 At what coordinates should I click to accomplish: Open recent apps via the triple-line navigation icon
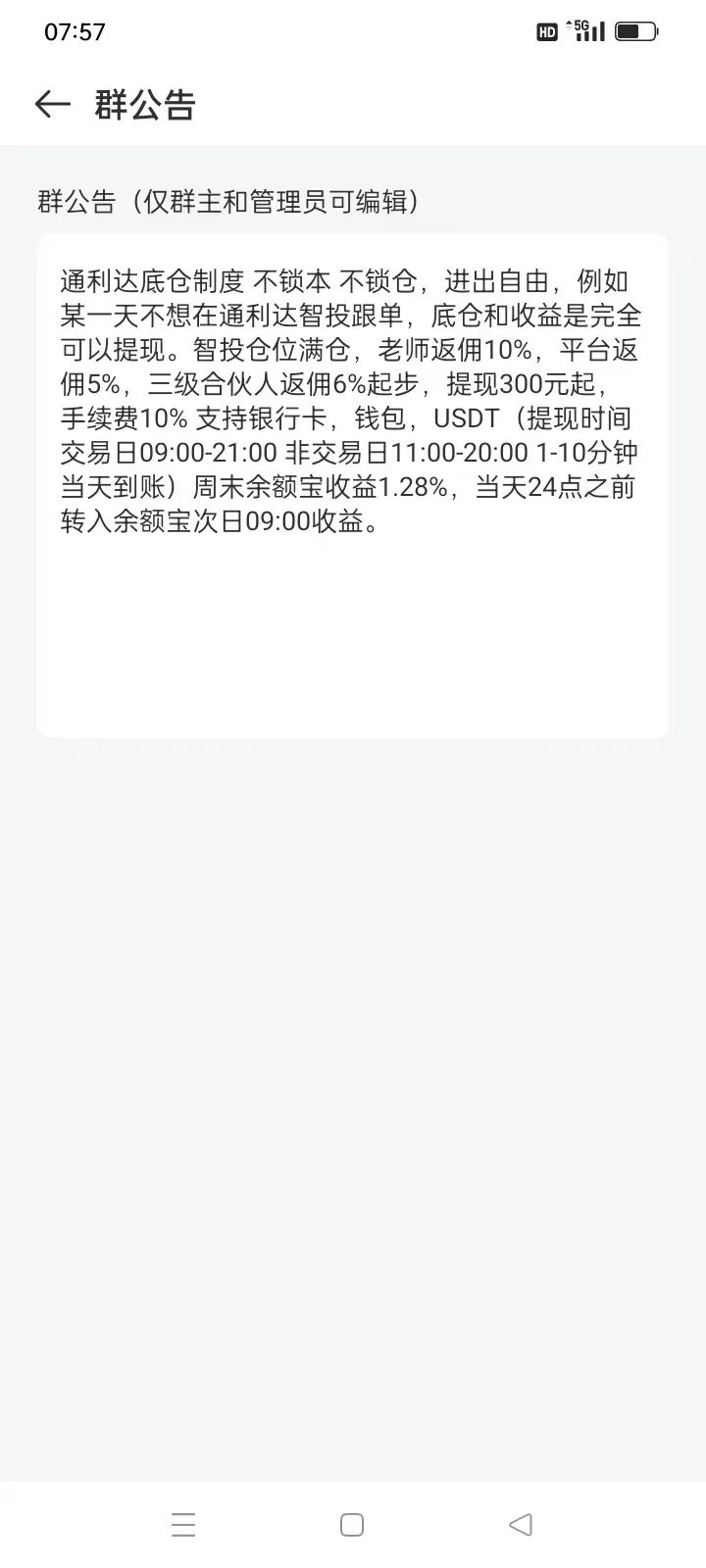click(183, 1525)
